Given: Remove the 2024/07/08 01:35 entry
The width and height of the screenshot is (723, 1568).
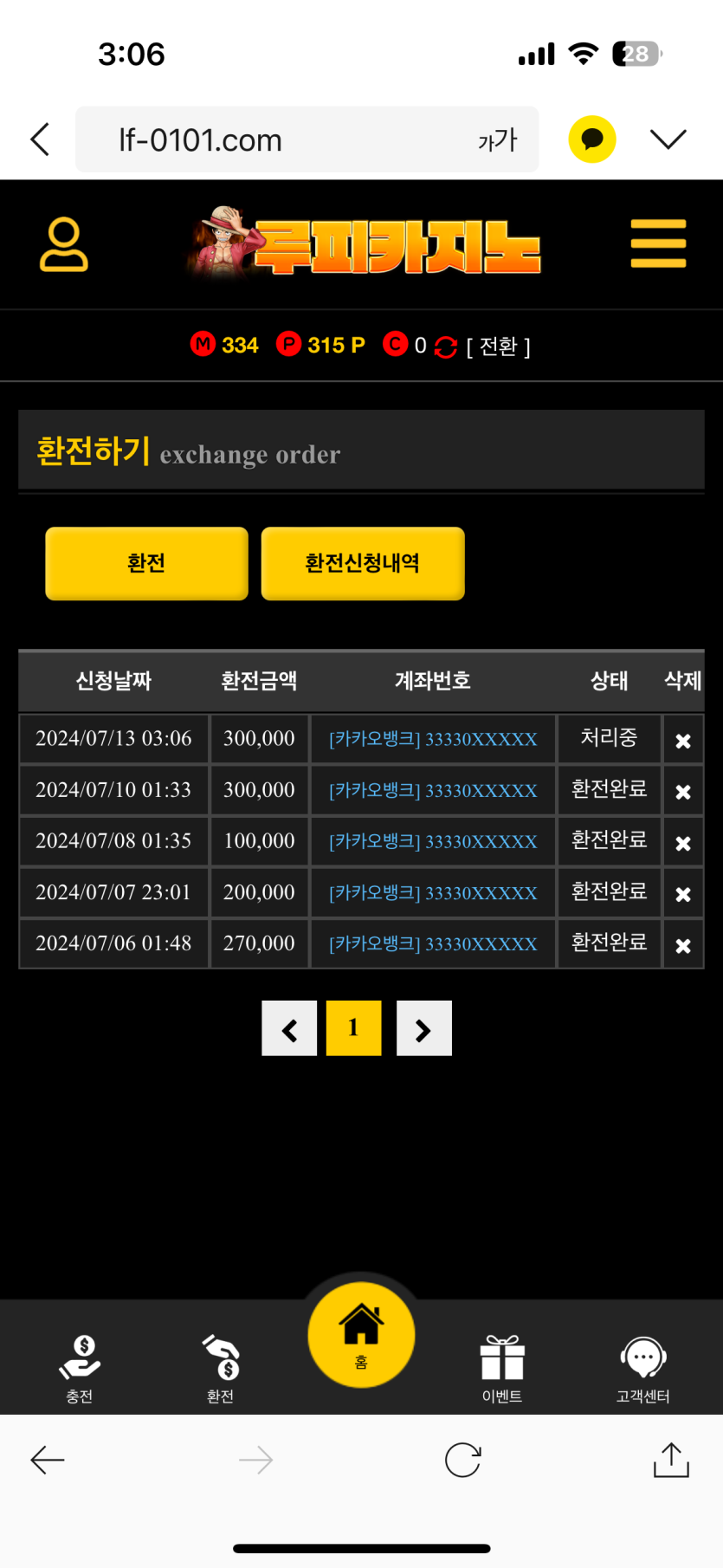Looking at the screenshot, I should (x=683, y=843).
